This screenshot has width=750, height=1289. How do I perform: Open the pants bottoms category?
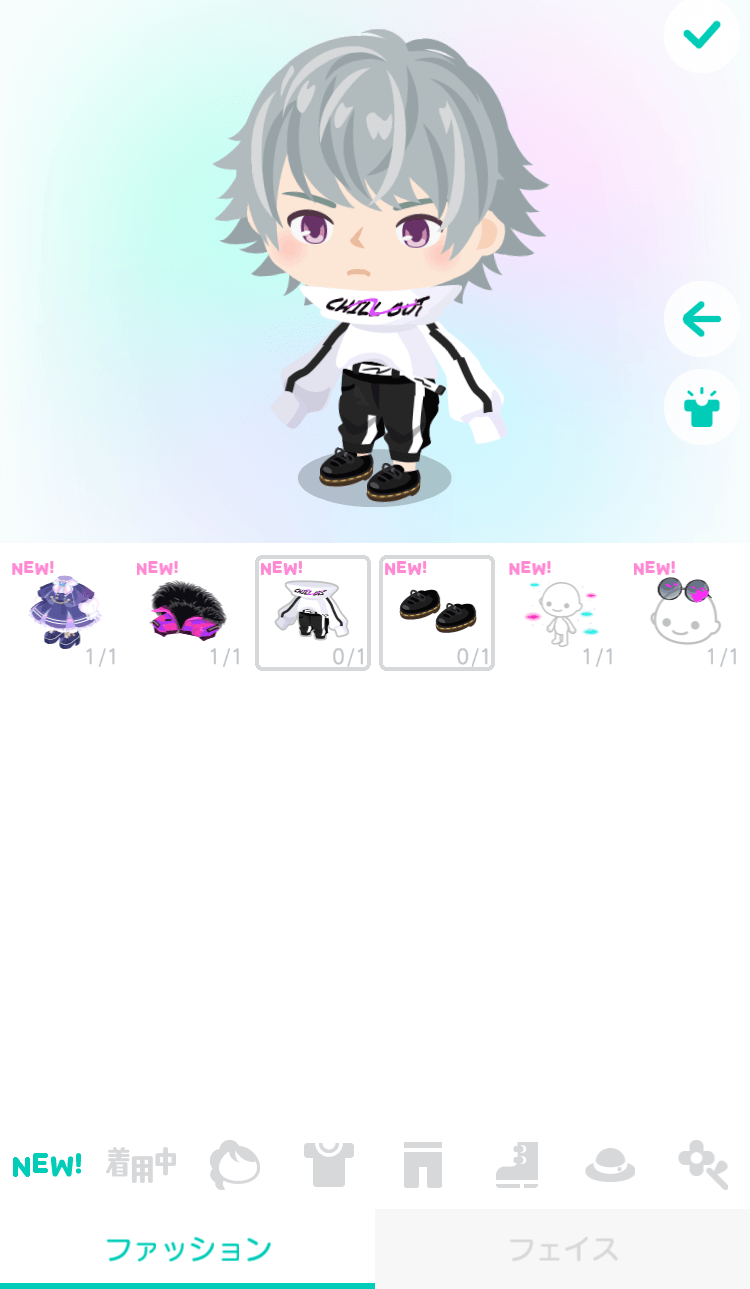(423, 1165)
